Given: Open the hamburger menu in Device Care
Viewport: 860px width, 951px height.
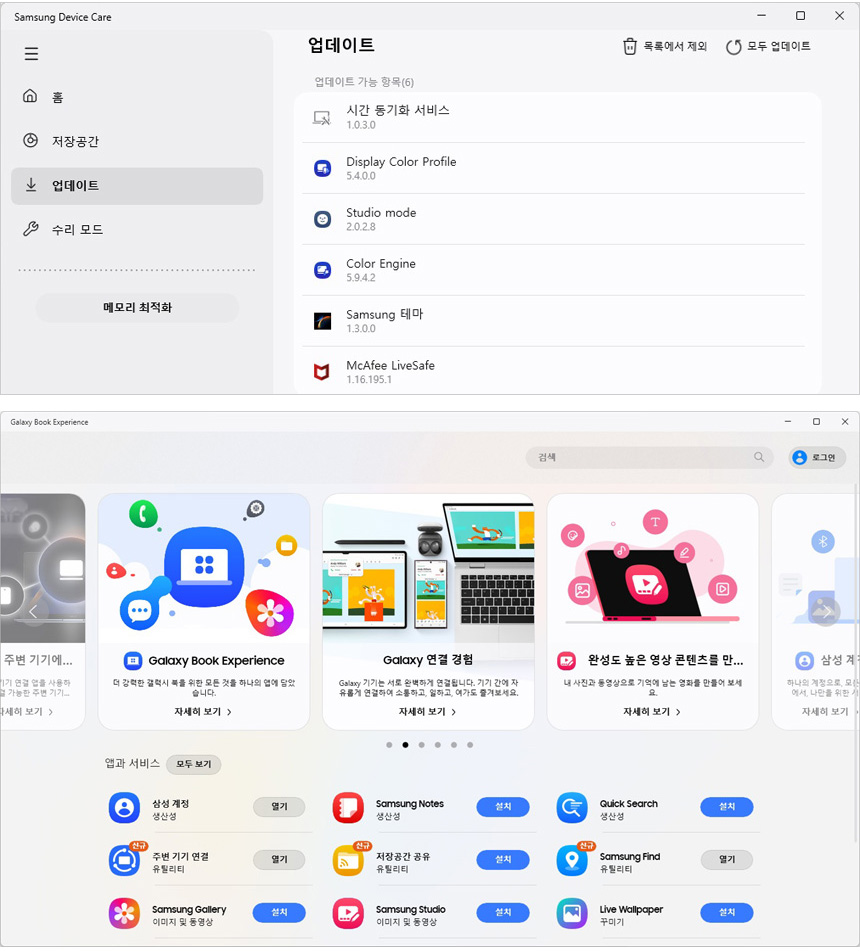Looking at the screenshot, I should (x=31, y=54).
